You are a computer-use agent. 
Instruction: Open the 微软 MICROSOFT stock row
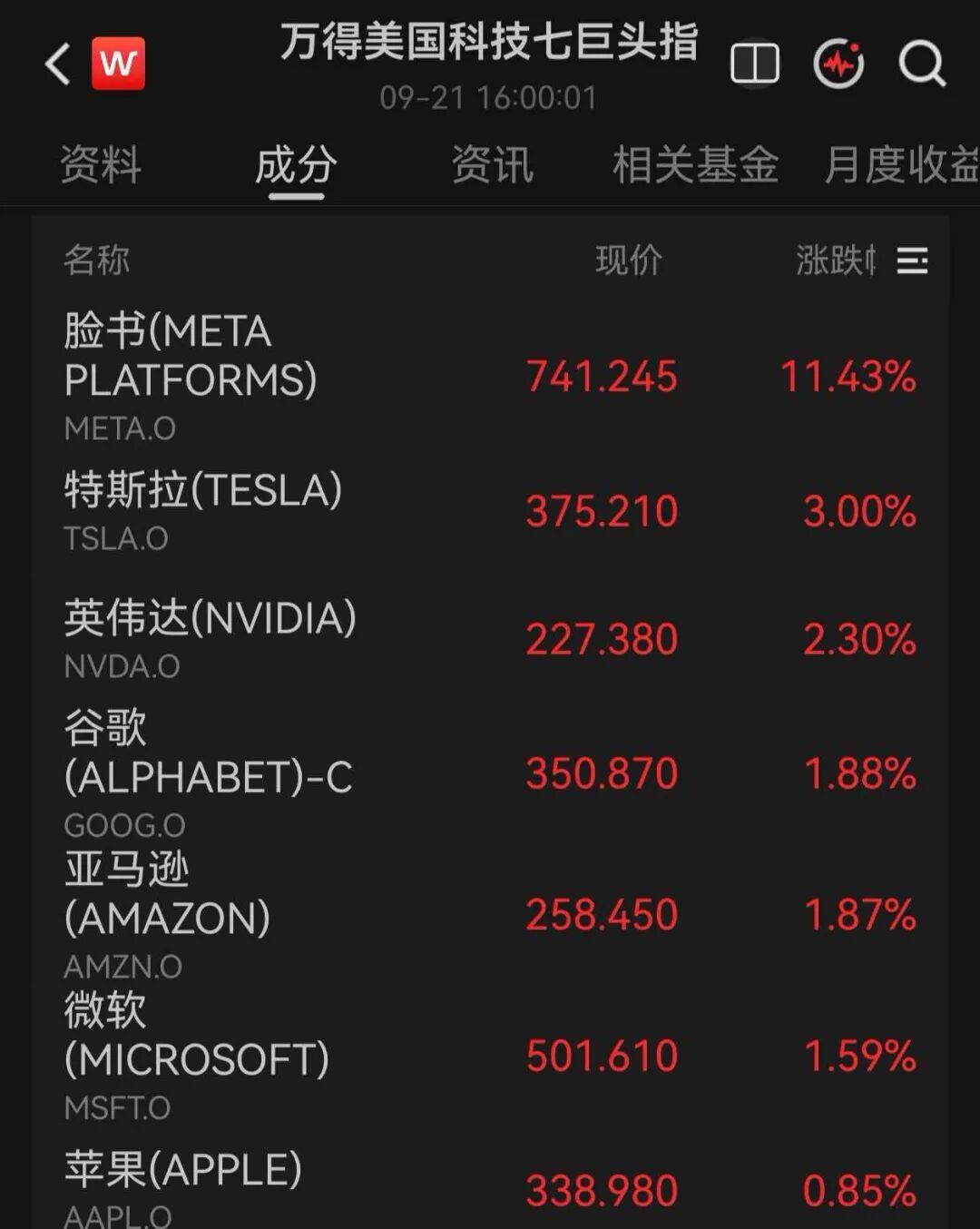tap(490, 1056)
